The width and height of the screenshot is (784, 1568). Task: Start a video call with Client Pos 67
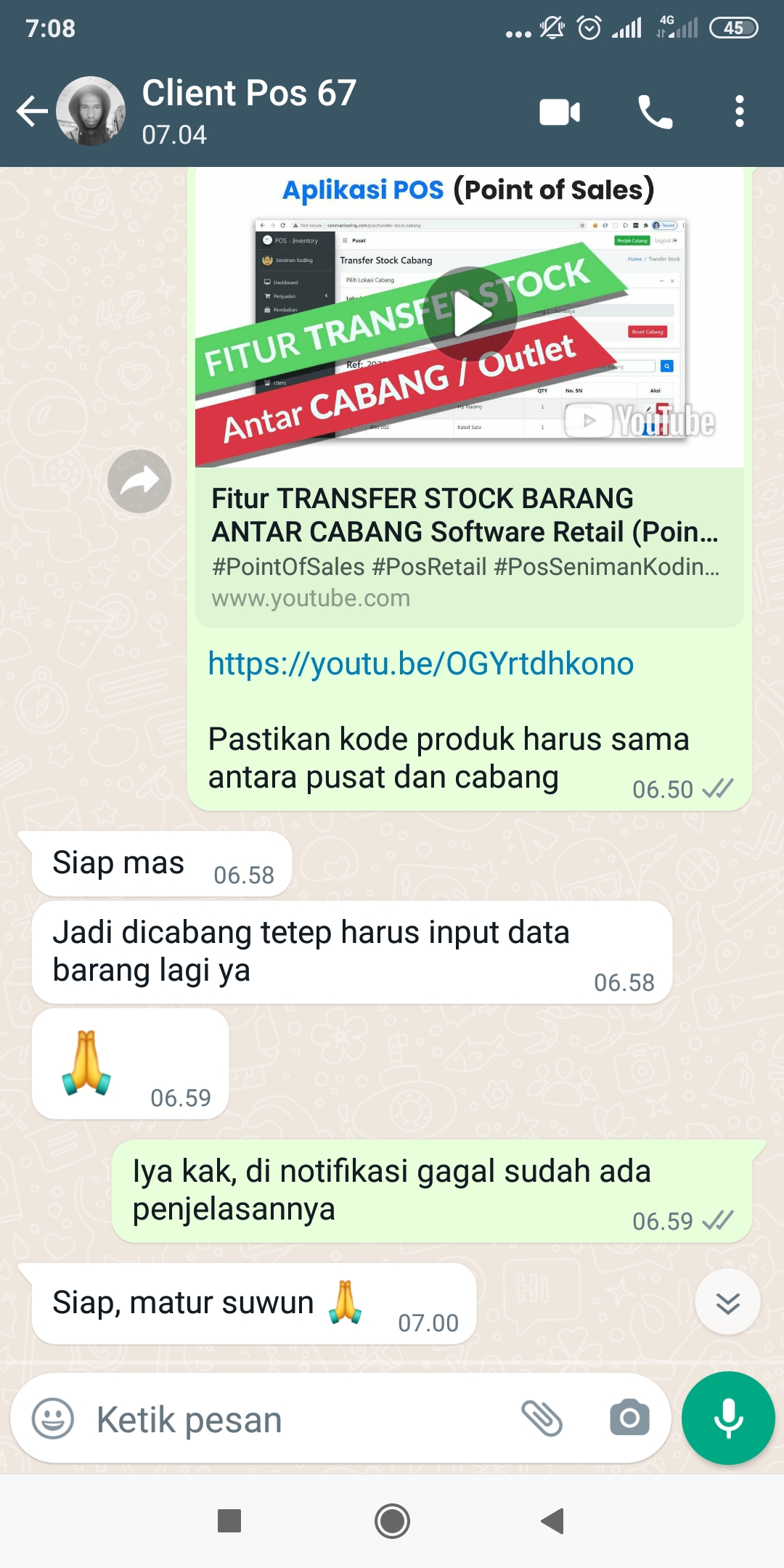pyautogui.click(x=560, y=112)
